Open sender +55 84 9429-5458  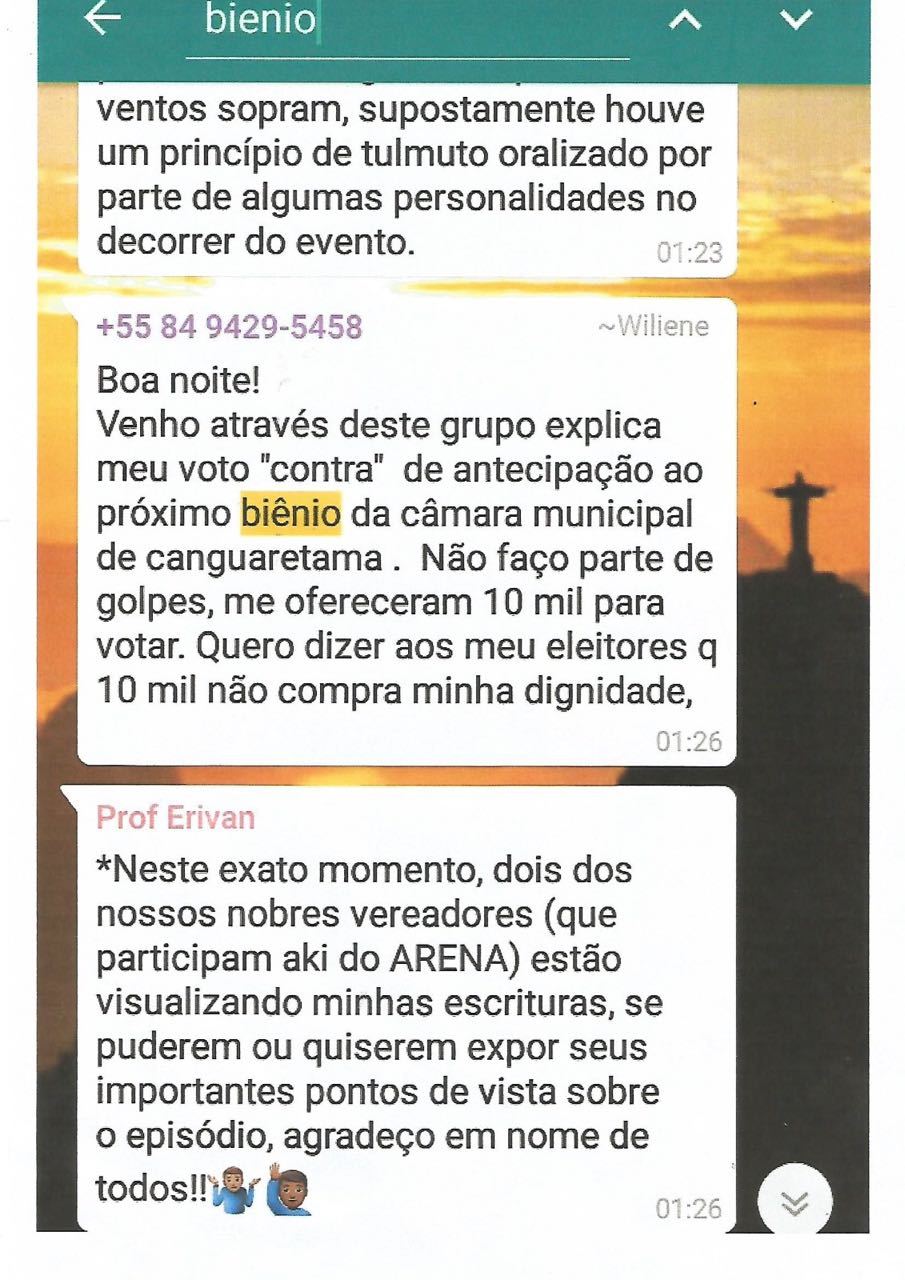coord(229,327)
